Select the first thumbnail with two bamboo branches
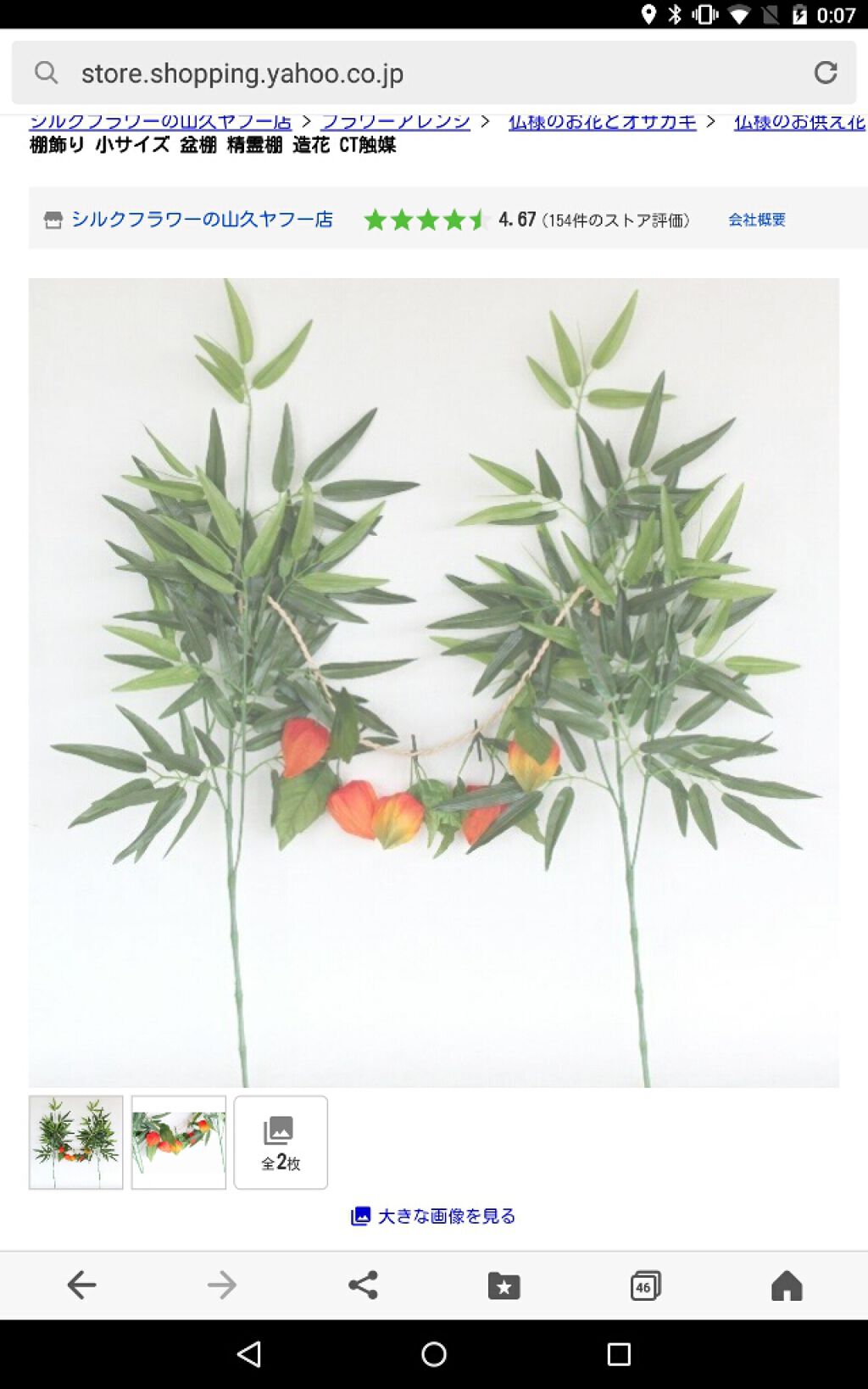This screenshot has width=868, height=1389. point(76,1141)
